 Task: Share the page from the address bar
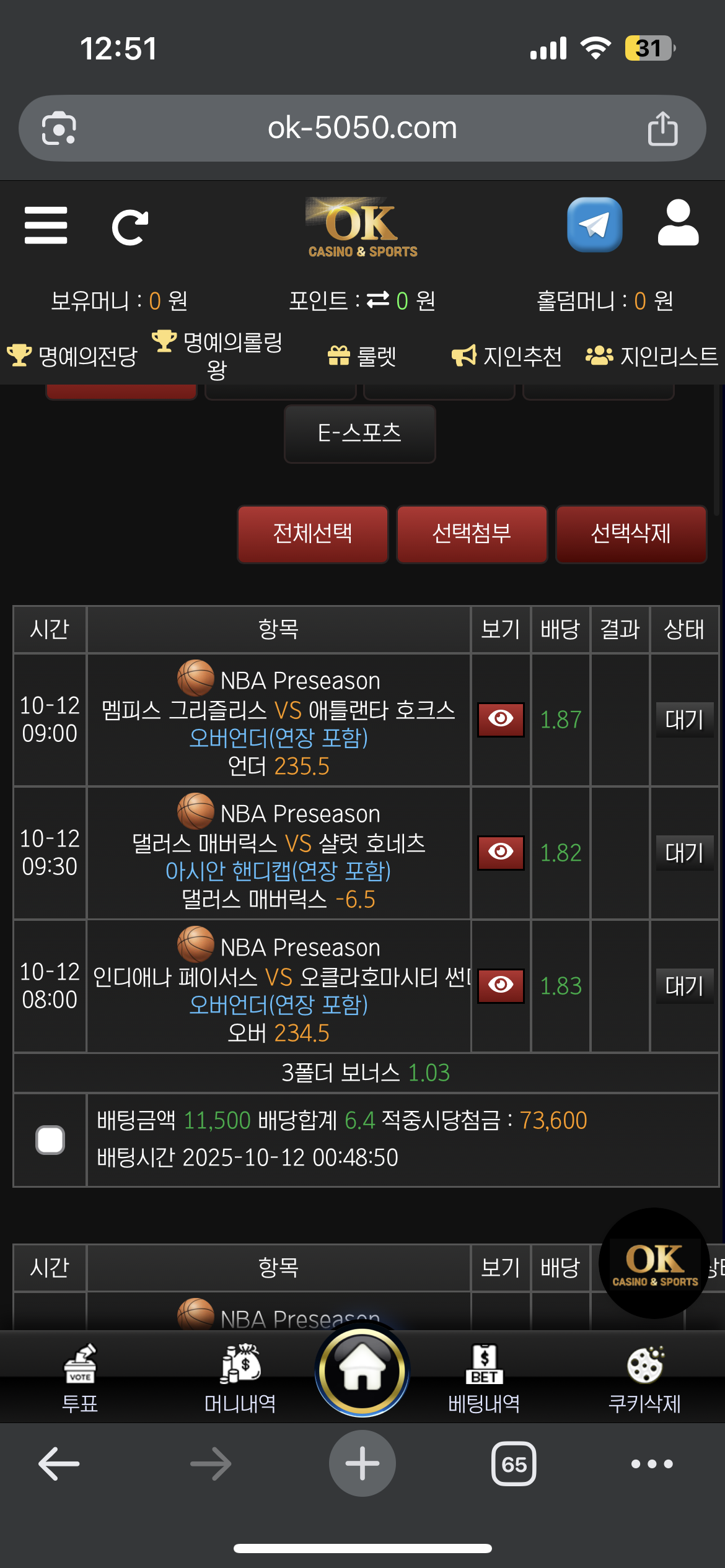[662, 128]
